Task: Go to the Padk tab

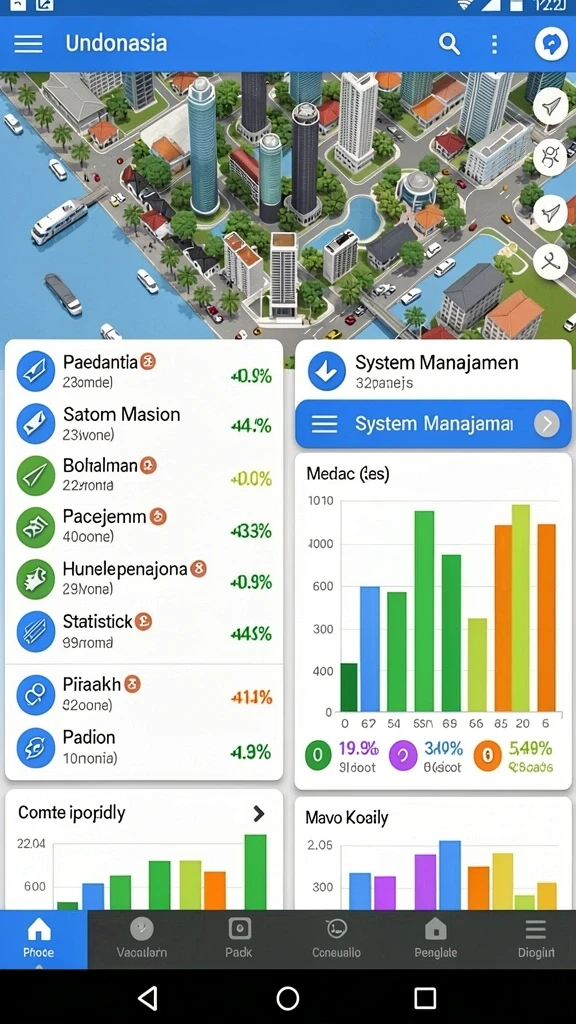Action: click(x=239, y=938)
